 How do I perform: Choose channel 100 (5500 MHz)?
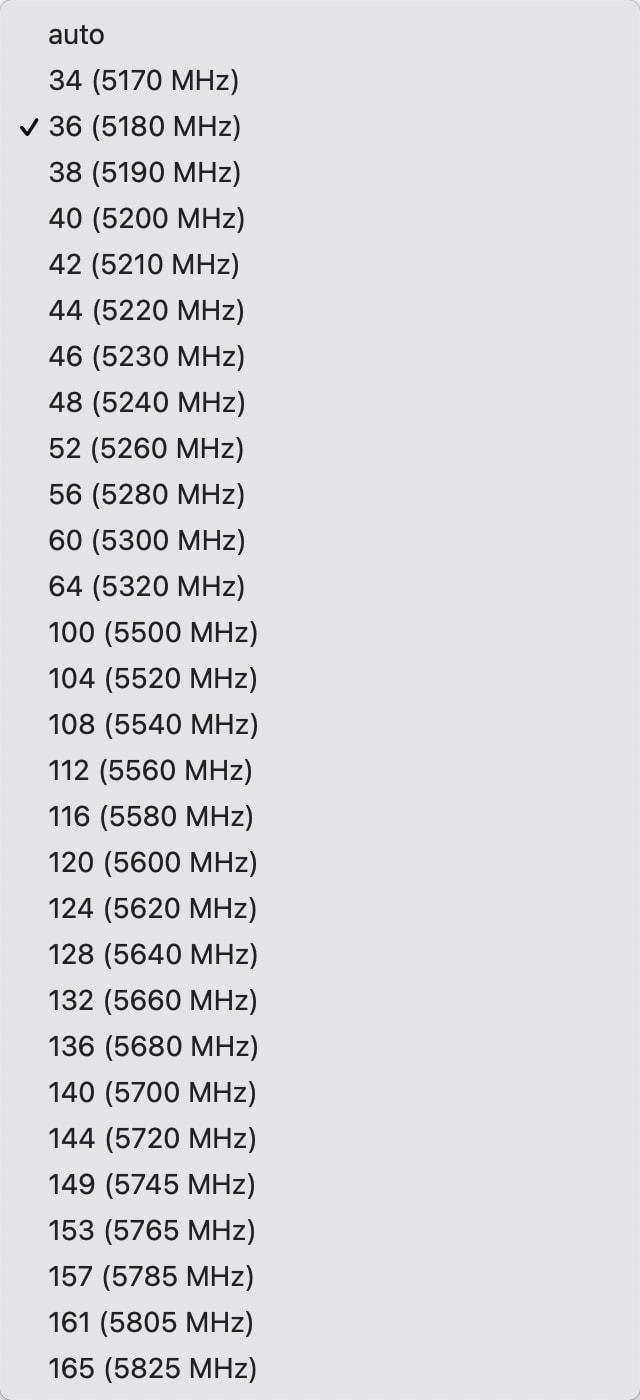pos(153,633)
